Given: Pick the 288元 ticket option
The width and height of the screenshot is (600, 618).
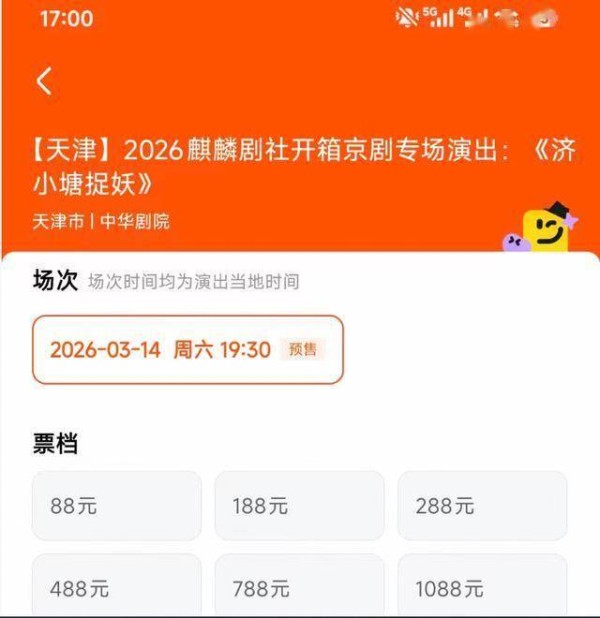Looking at the screenshot, I should point(482,506).
